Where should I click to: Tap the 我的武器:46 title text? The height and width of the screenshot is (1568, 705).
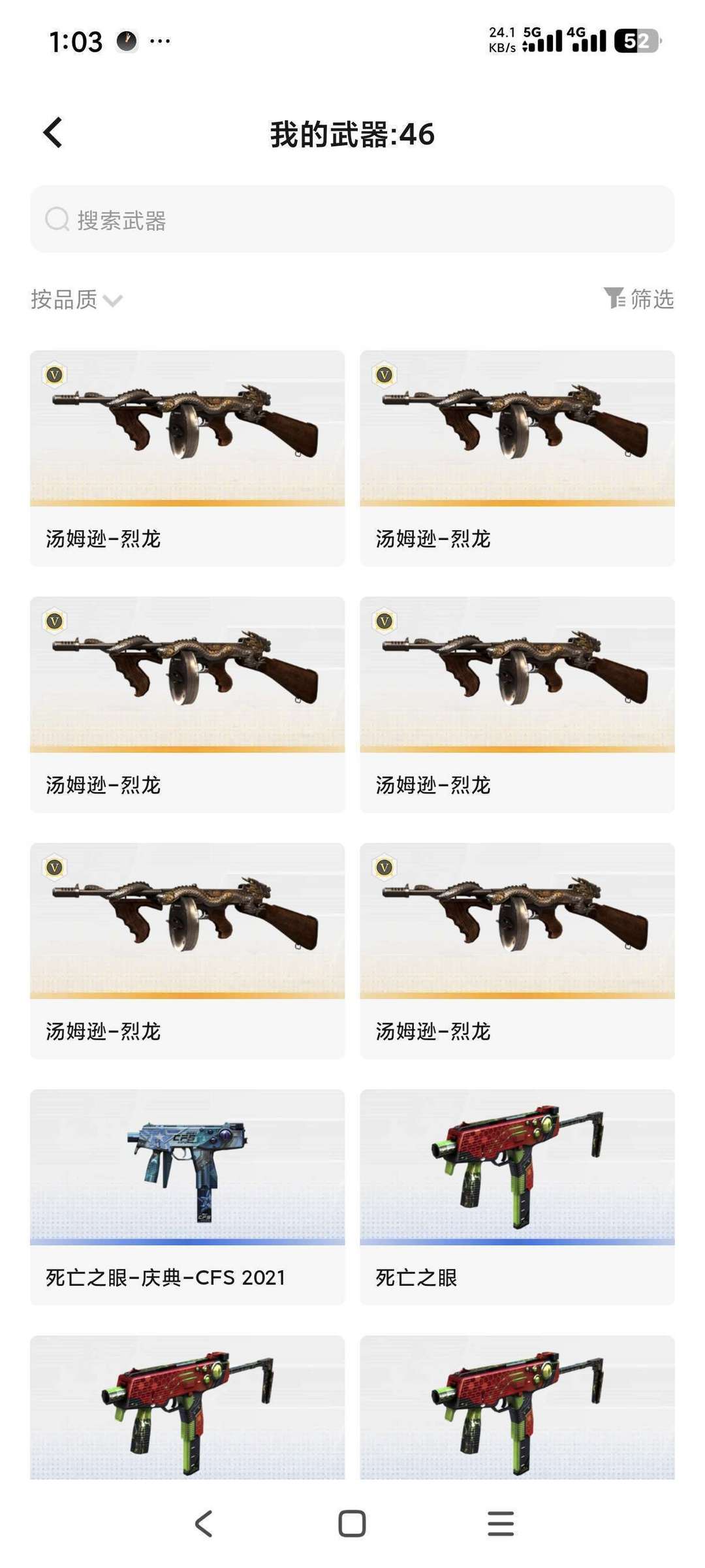[x=352, y=132]
